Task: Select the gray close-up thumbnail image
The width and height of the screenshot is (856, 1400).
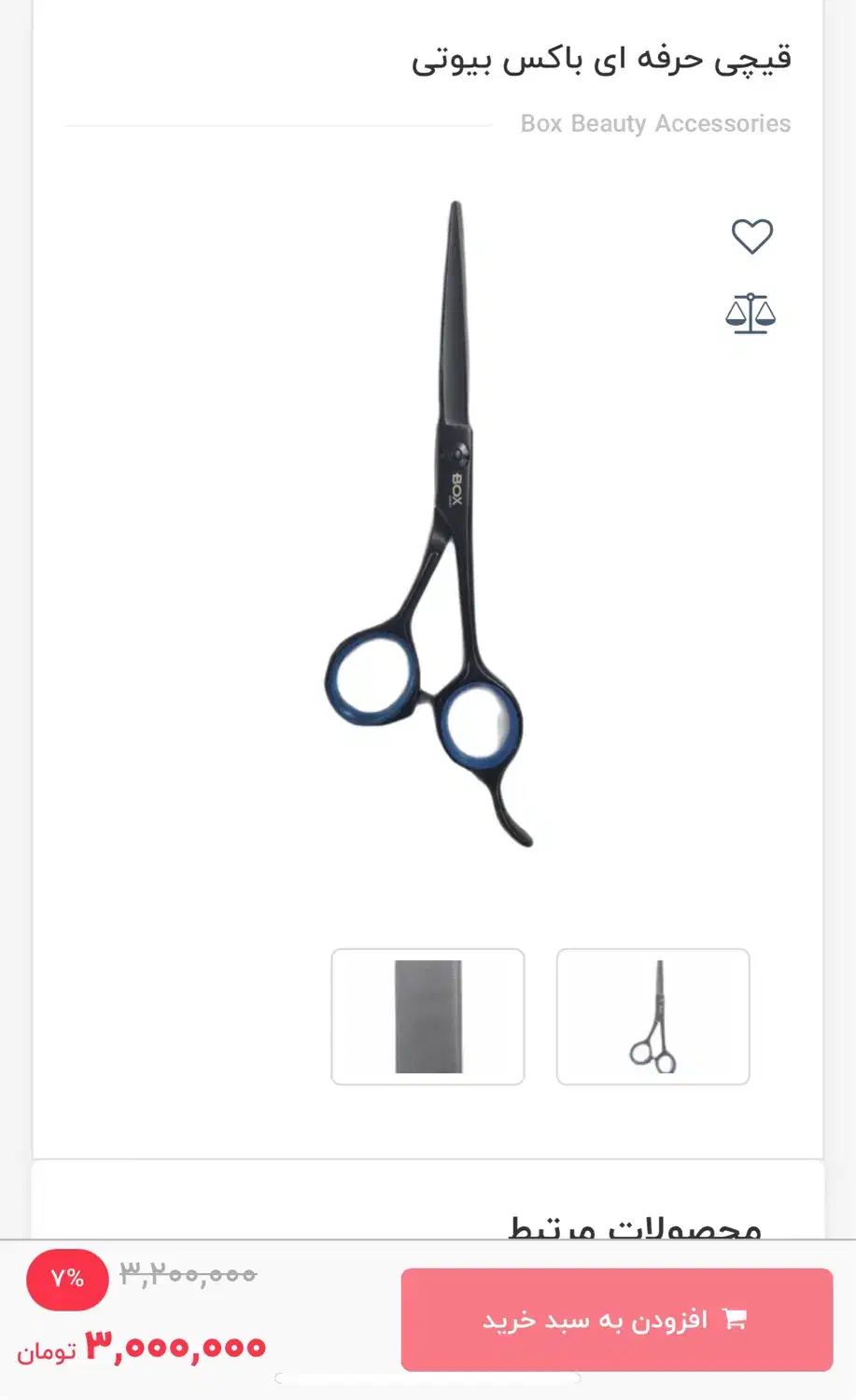Action: click(x=428, y=1016)
